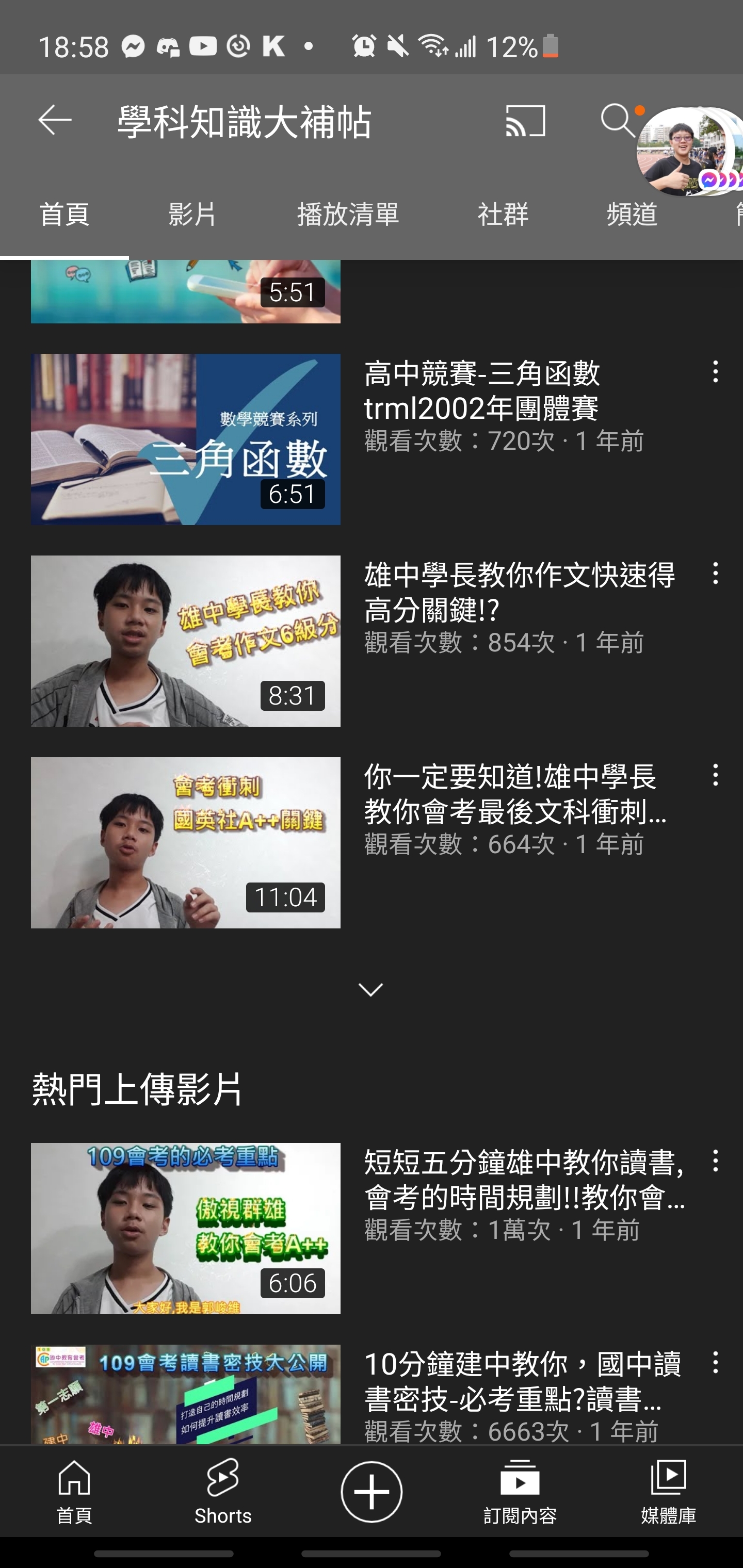Go back from the channel page
This screenshot has width=743, height=1568.
(x=55, y=120)
